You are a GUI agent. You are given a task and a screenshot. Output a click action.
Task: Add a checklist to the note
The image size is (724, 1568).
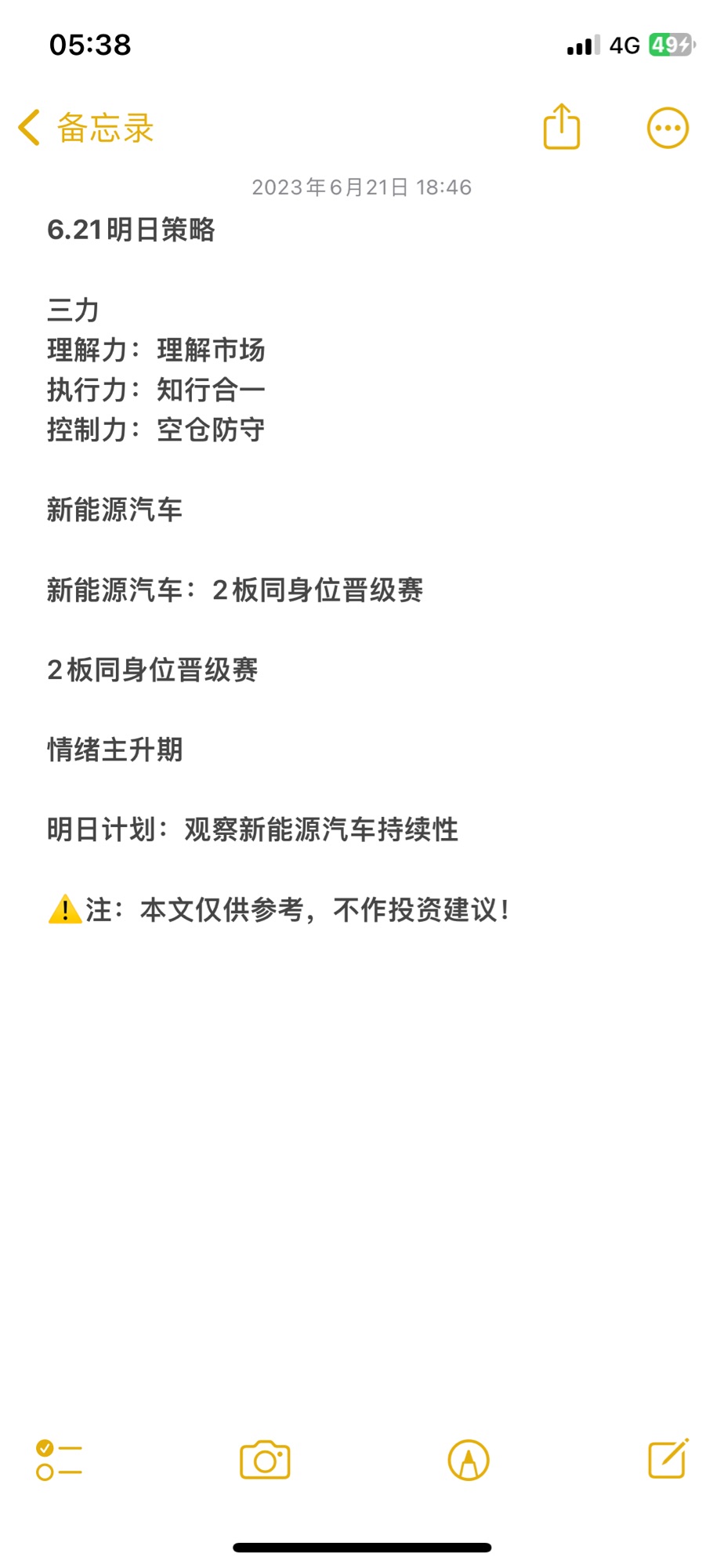pos(59,1461)
